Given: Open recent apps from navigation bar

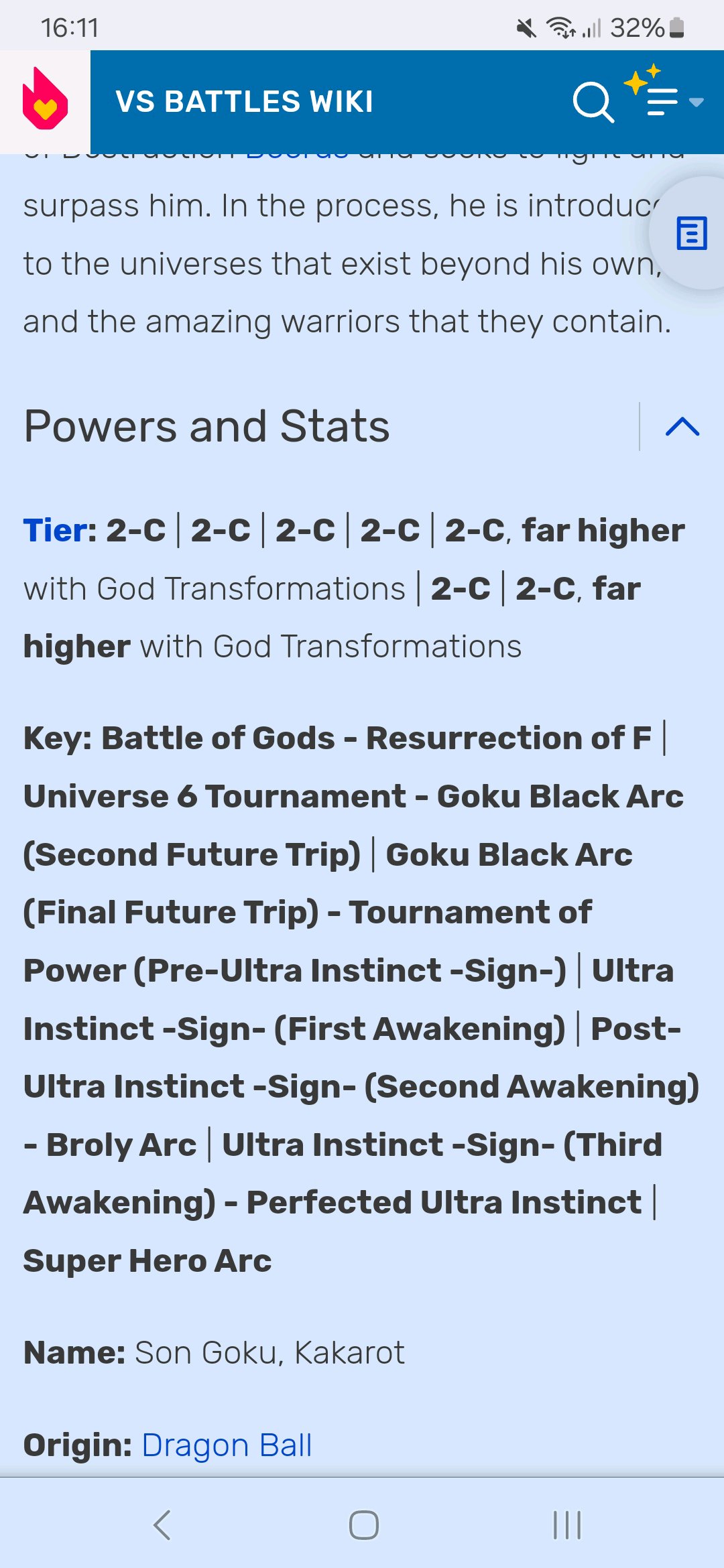Looking at the screenshot, I should pyautogui.click(x=567, y=1525).
